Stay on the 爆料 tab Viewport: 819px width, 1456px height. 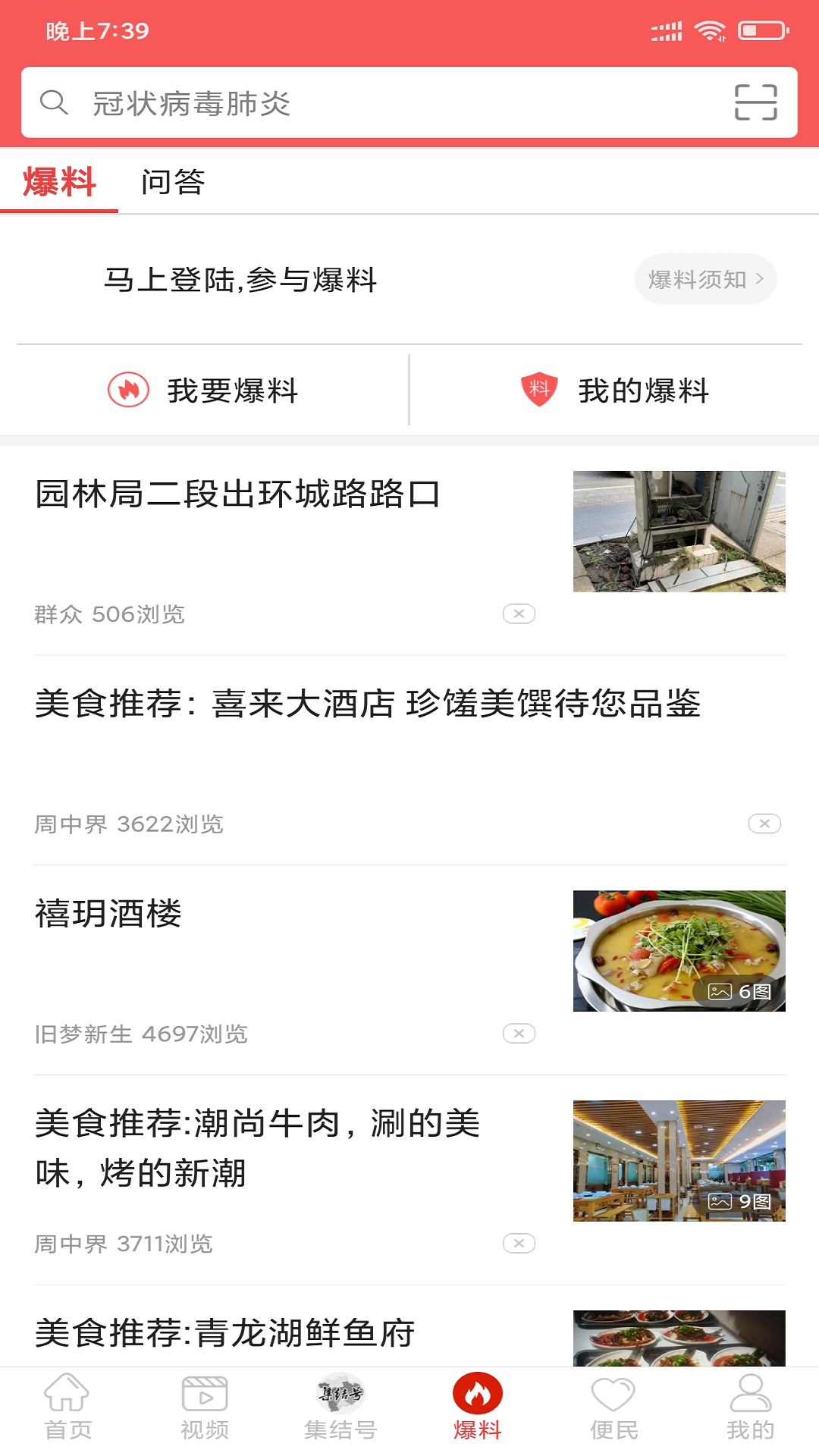[59, 180]
